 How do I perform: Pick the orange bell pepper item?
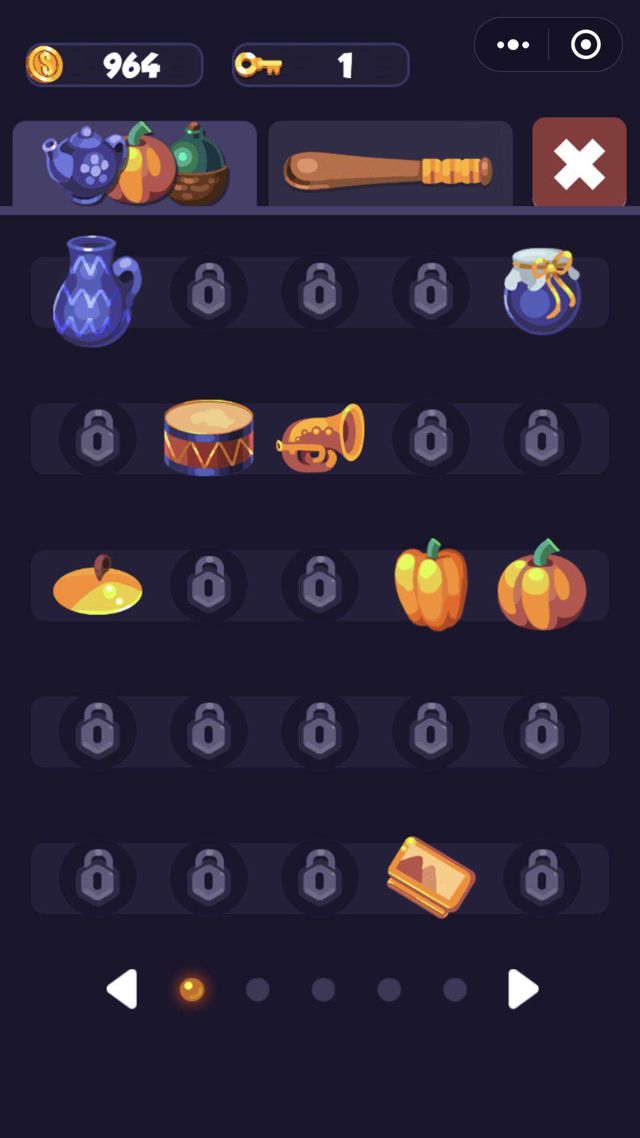[x=431, y=585]
